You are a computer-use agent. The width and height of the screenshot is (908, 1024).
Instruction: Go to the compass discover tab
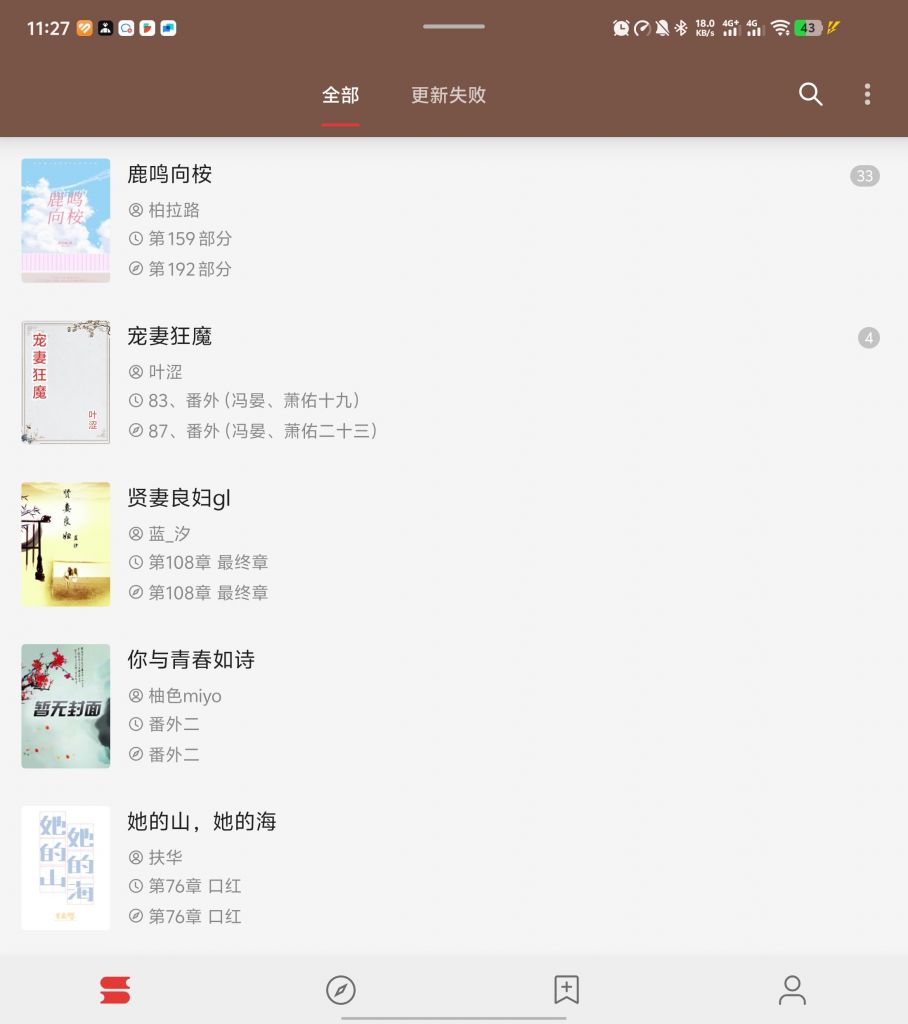tap(341, 990)
